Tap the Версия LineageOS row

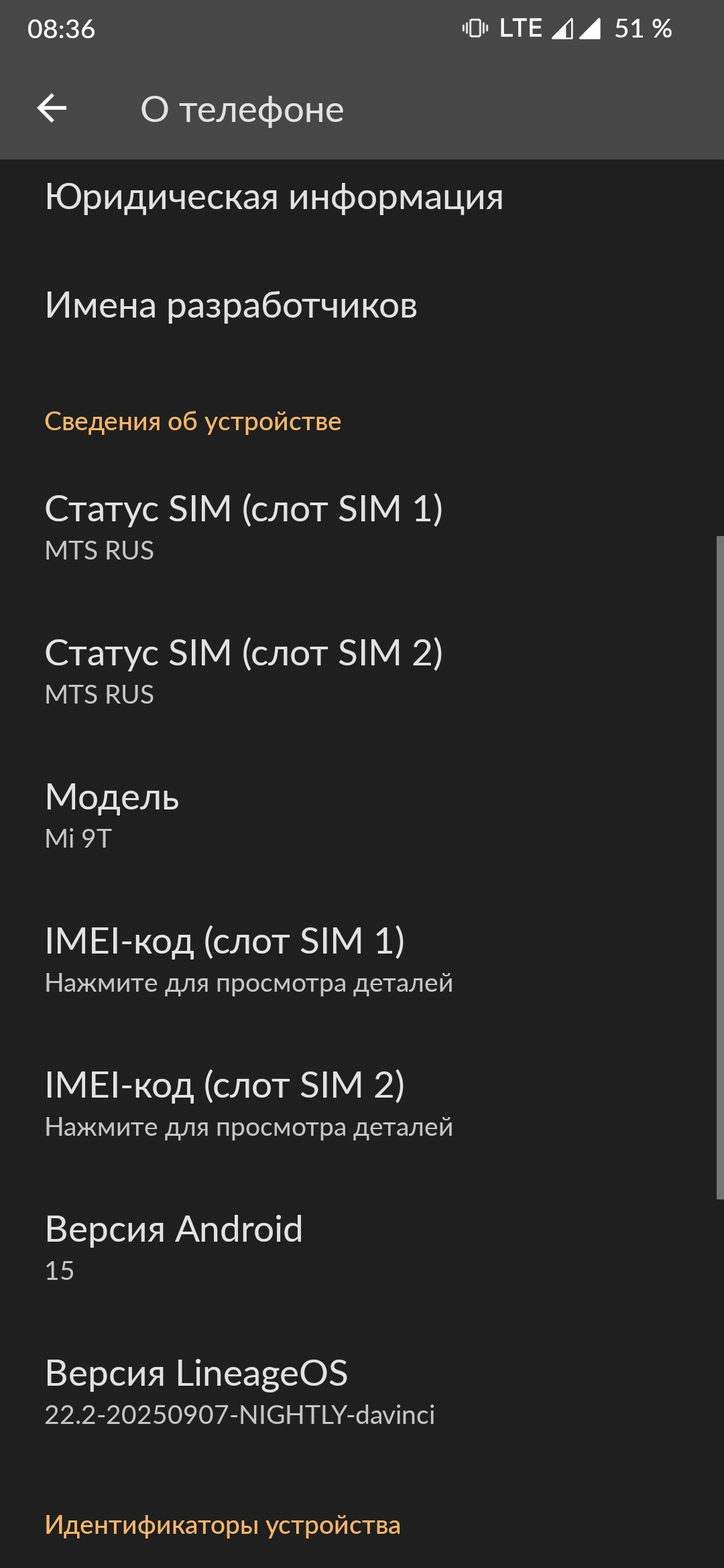(239, 1391)
